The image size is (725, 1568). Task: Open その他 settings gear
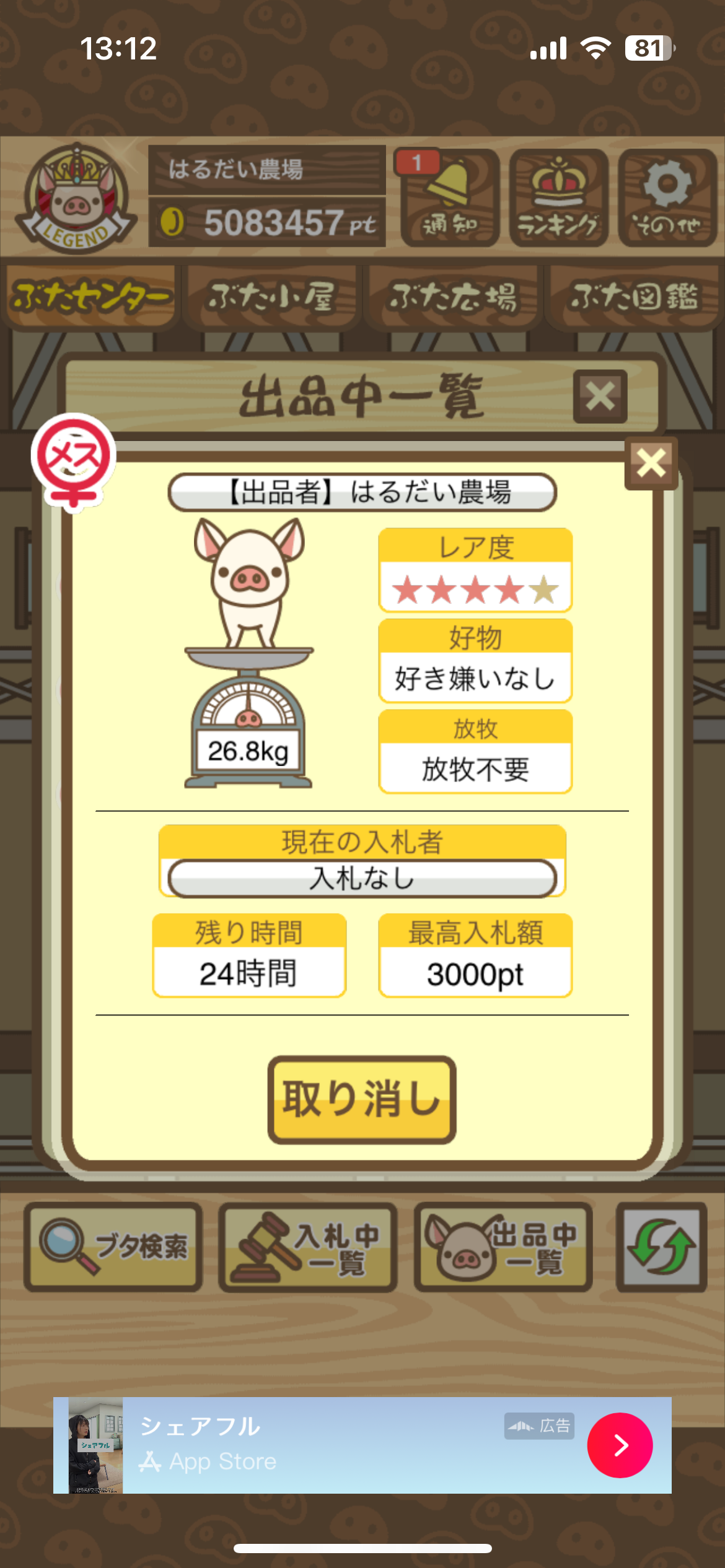(667, 198)
